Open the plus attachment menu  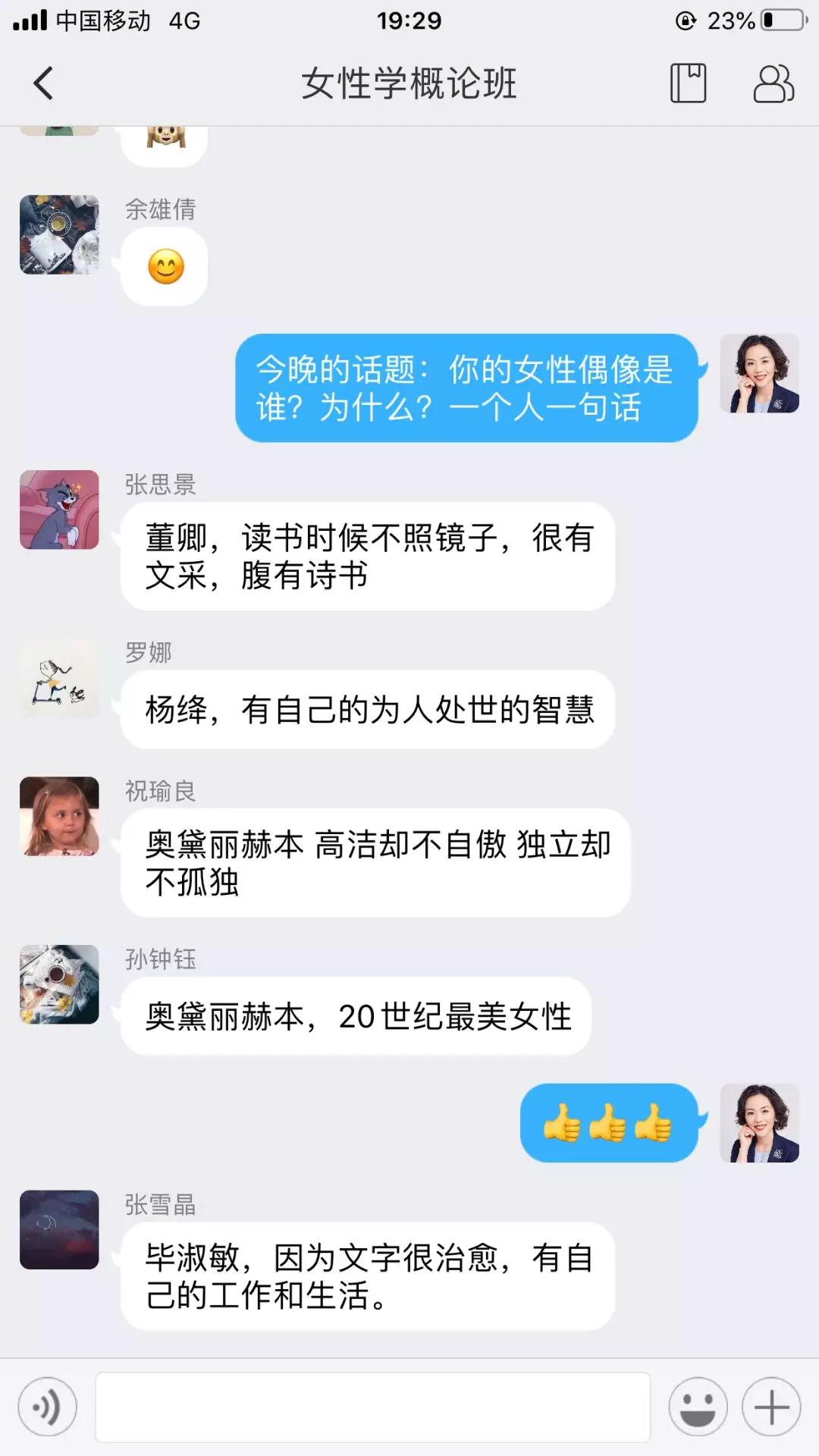pyautogui.click(x=771, y=1407)
